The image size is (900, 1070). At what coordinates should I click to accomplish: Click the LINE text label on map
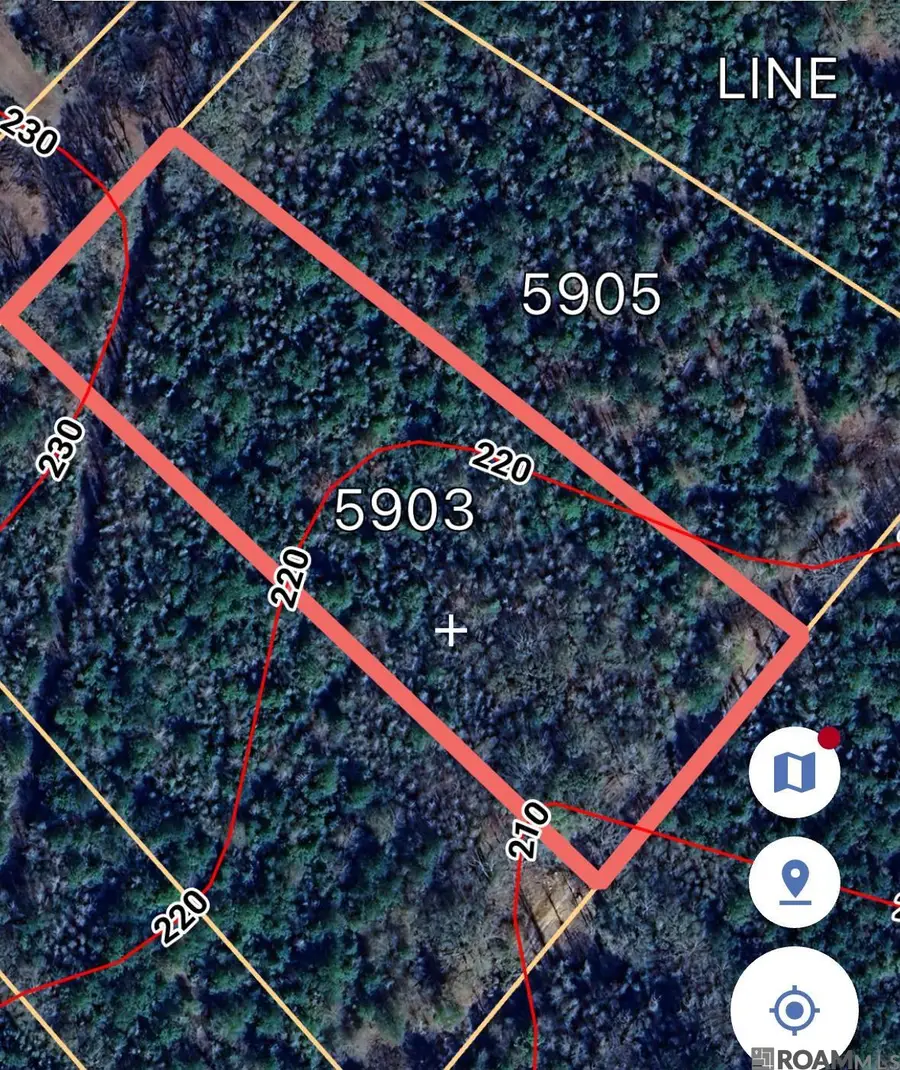pyautogui.click(x=777, y=78)
